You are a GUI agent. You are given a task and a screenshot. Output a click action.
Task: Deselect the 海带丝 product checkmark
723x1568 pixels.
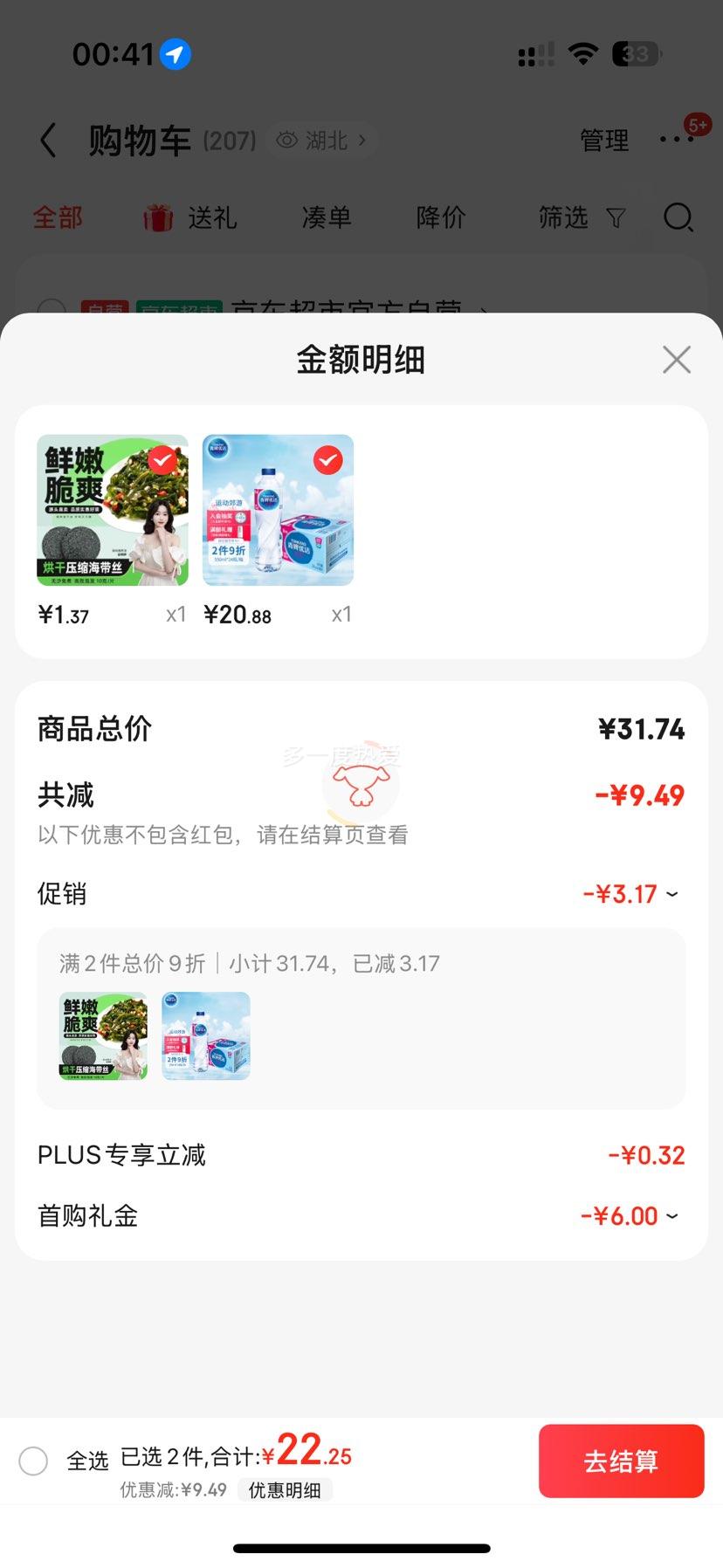pos(161,460)
